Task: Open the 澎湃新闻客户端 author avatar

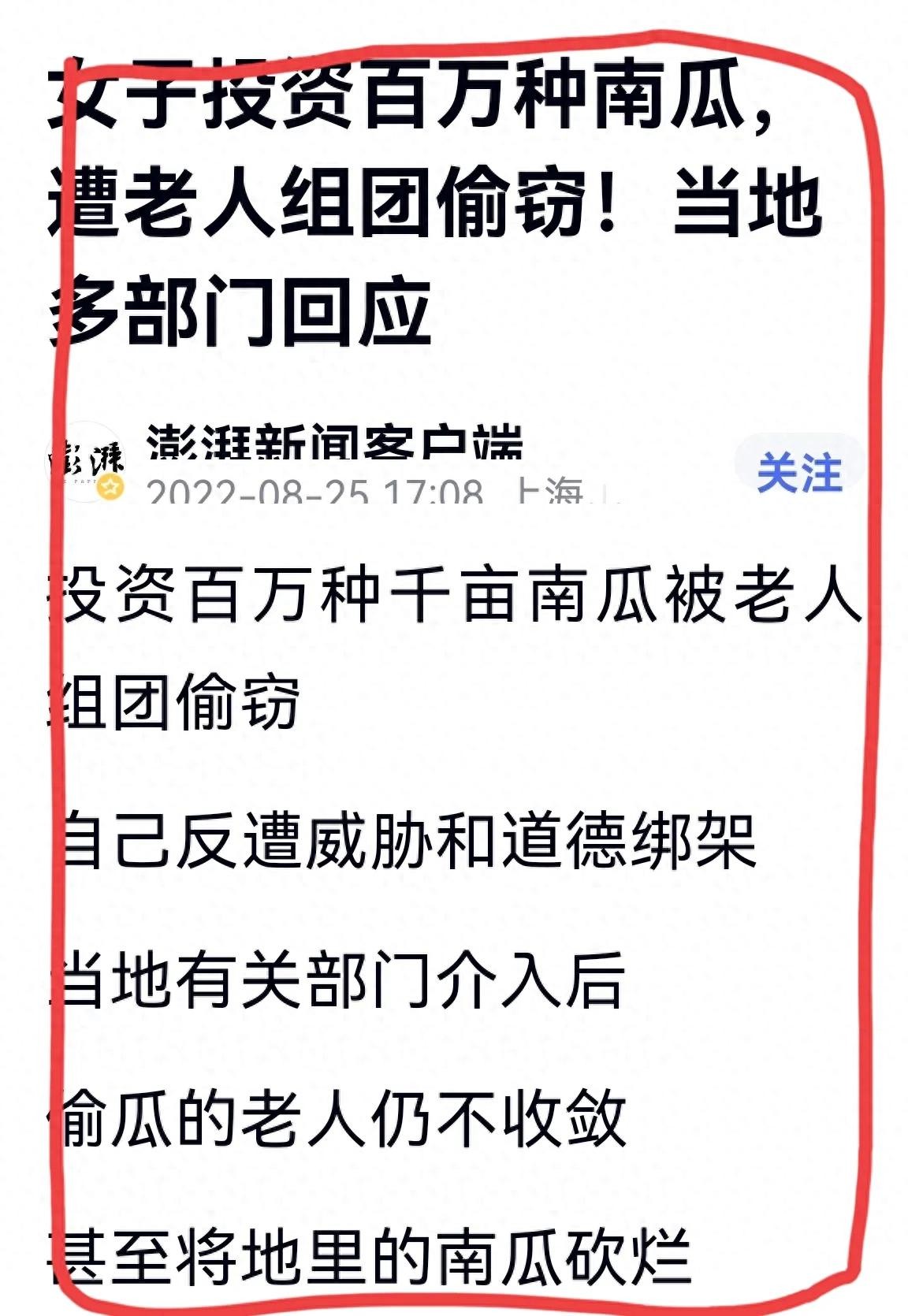Action: 87,467
